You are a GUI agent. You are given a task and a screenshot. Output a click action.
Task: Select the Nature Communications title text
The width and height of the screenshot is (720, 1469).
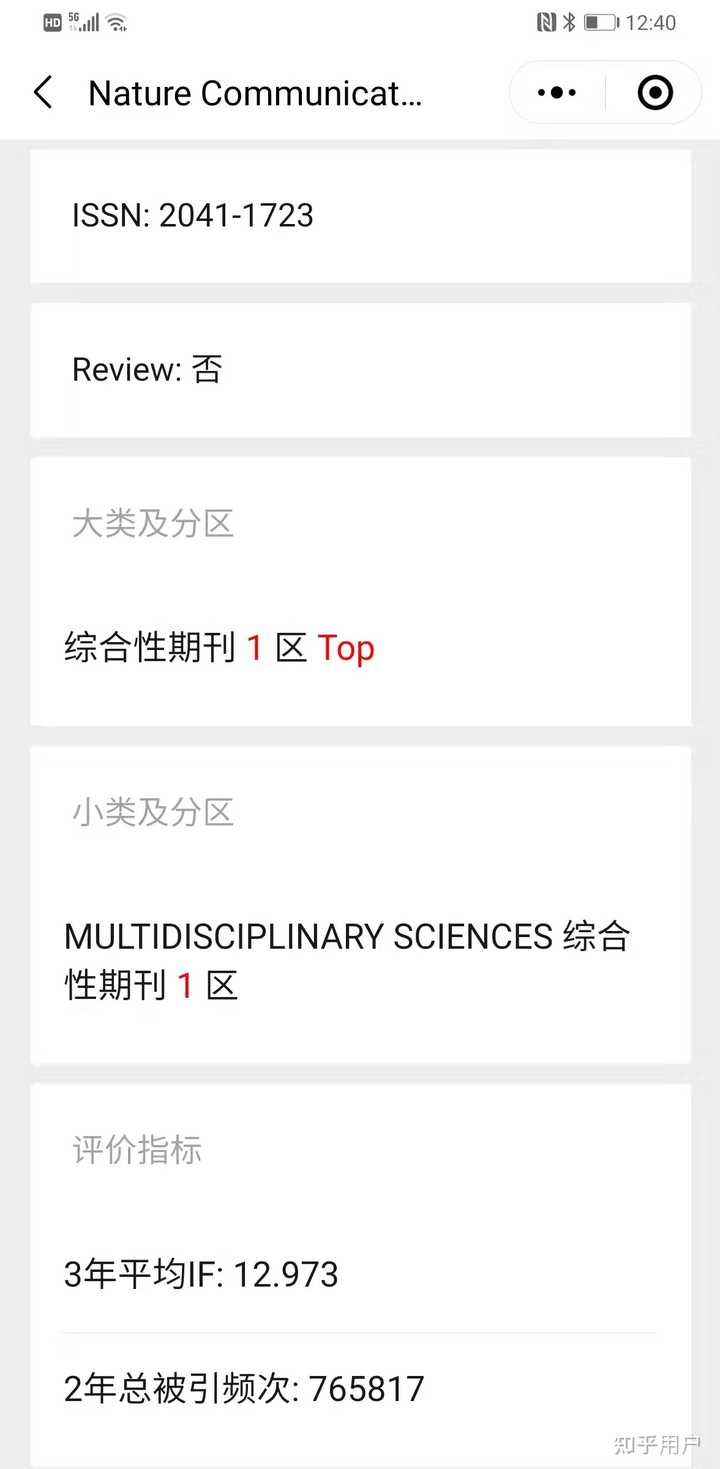coord(256,93)
